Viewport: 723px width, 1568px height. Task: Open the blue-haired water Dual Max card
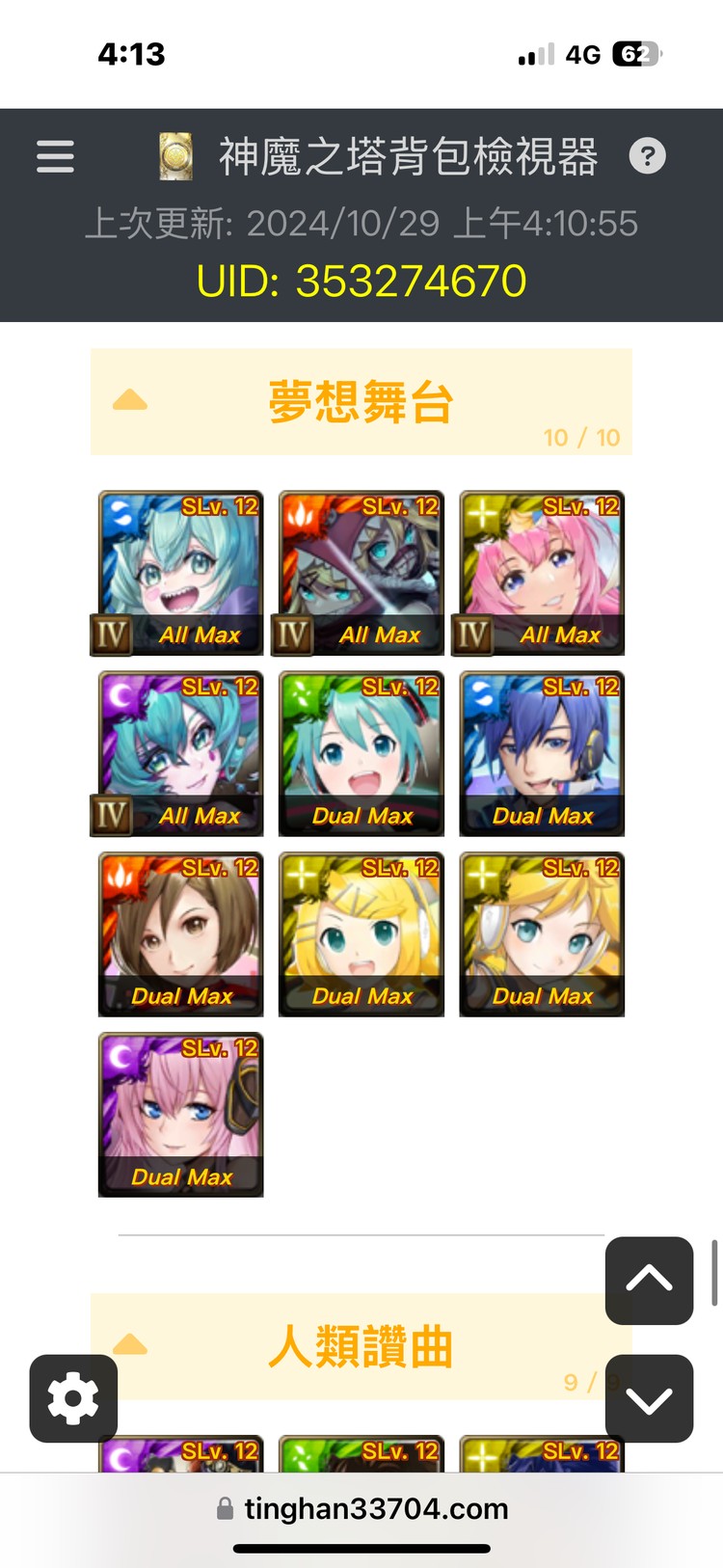[x=542, y=753]
